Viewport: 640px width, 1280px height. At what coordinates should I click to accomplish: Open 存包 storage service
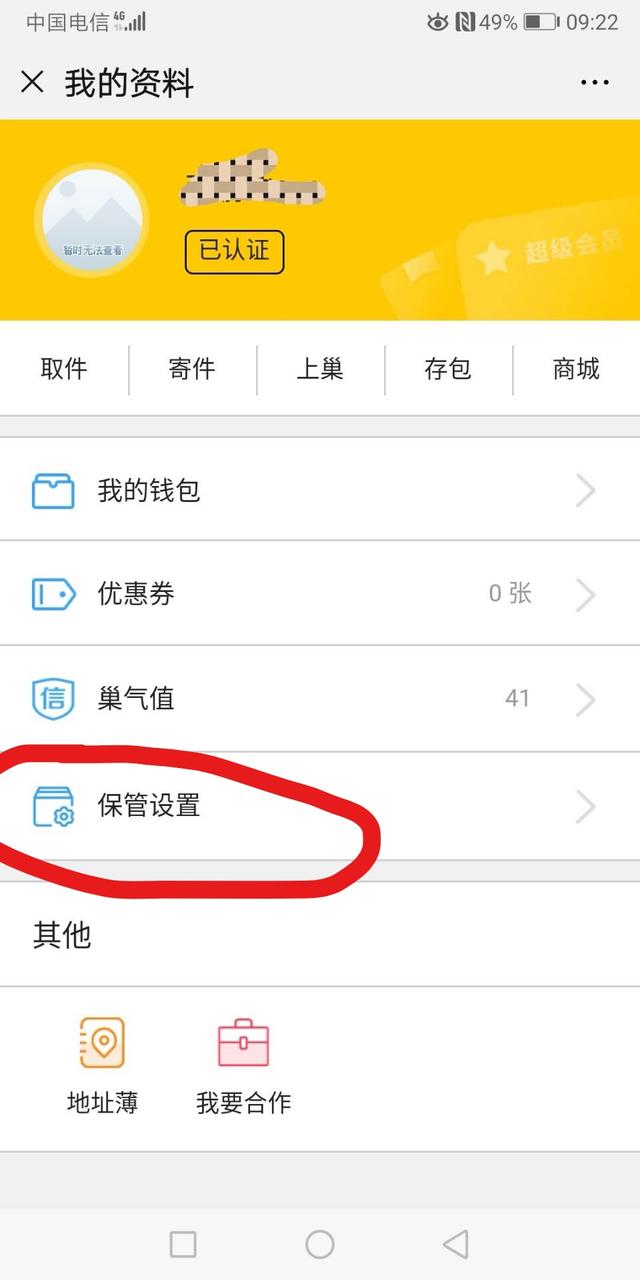(x=448, y=369)
